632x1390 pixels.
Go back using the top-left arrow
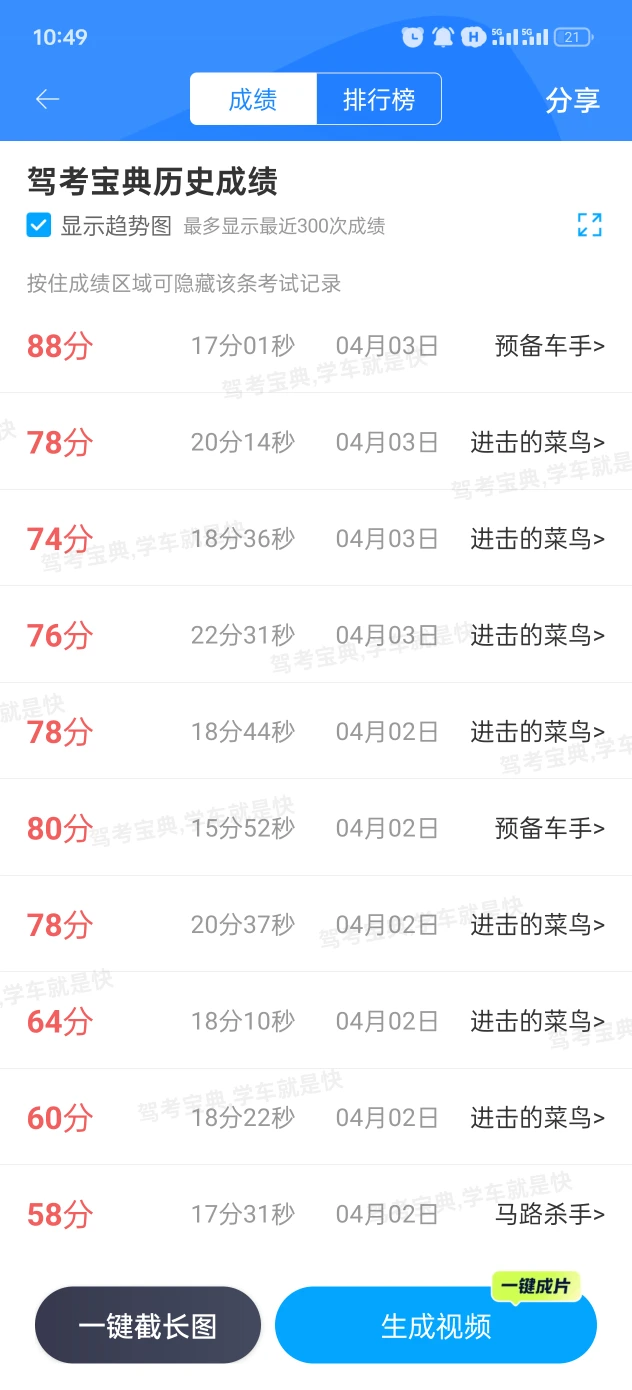click(48, 99)
